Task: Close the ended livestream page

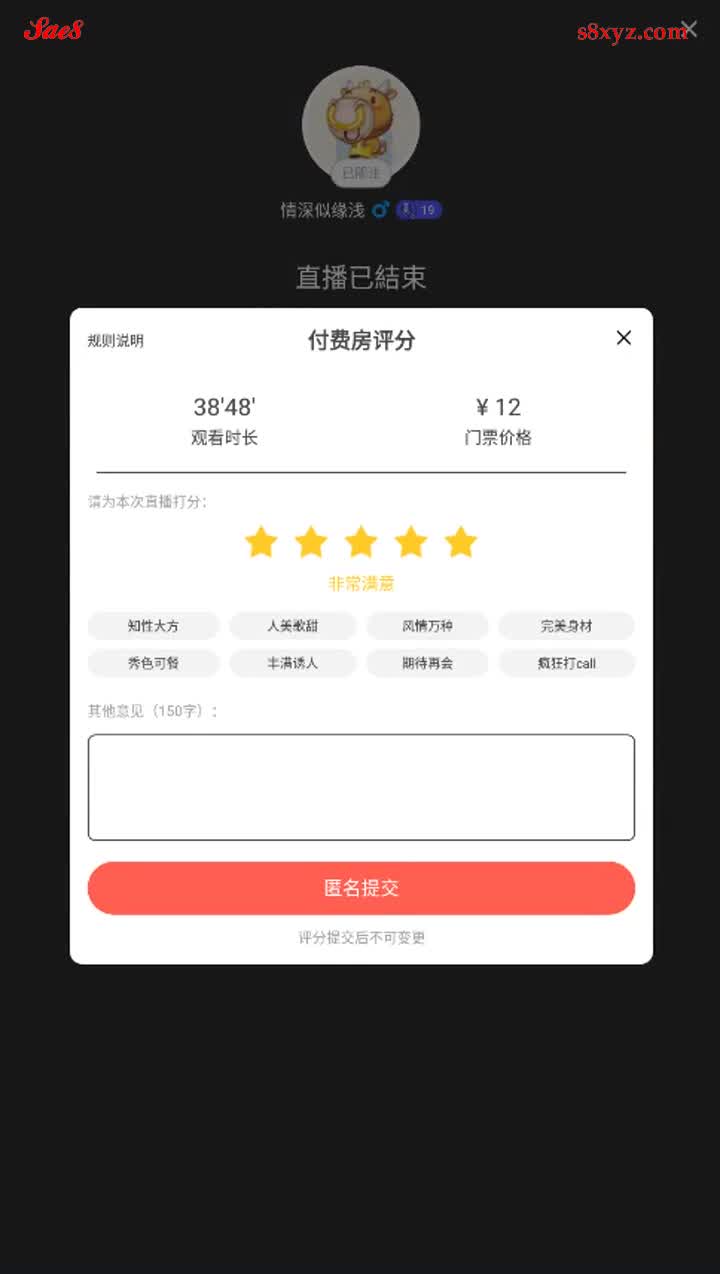Action: [x=689, y=29]
